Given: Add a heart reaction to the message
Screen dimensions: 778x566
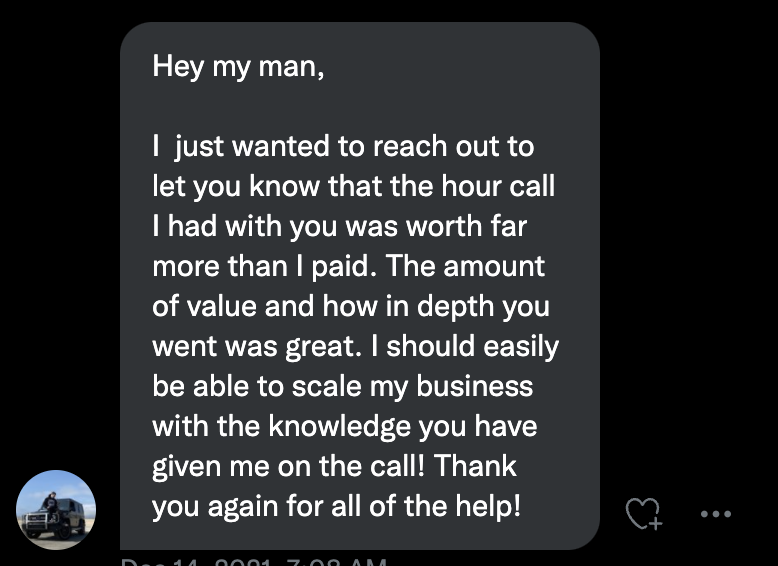Looking at the screenshot, I should click(643, 514).
